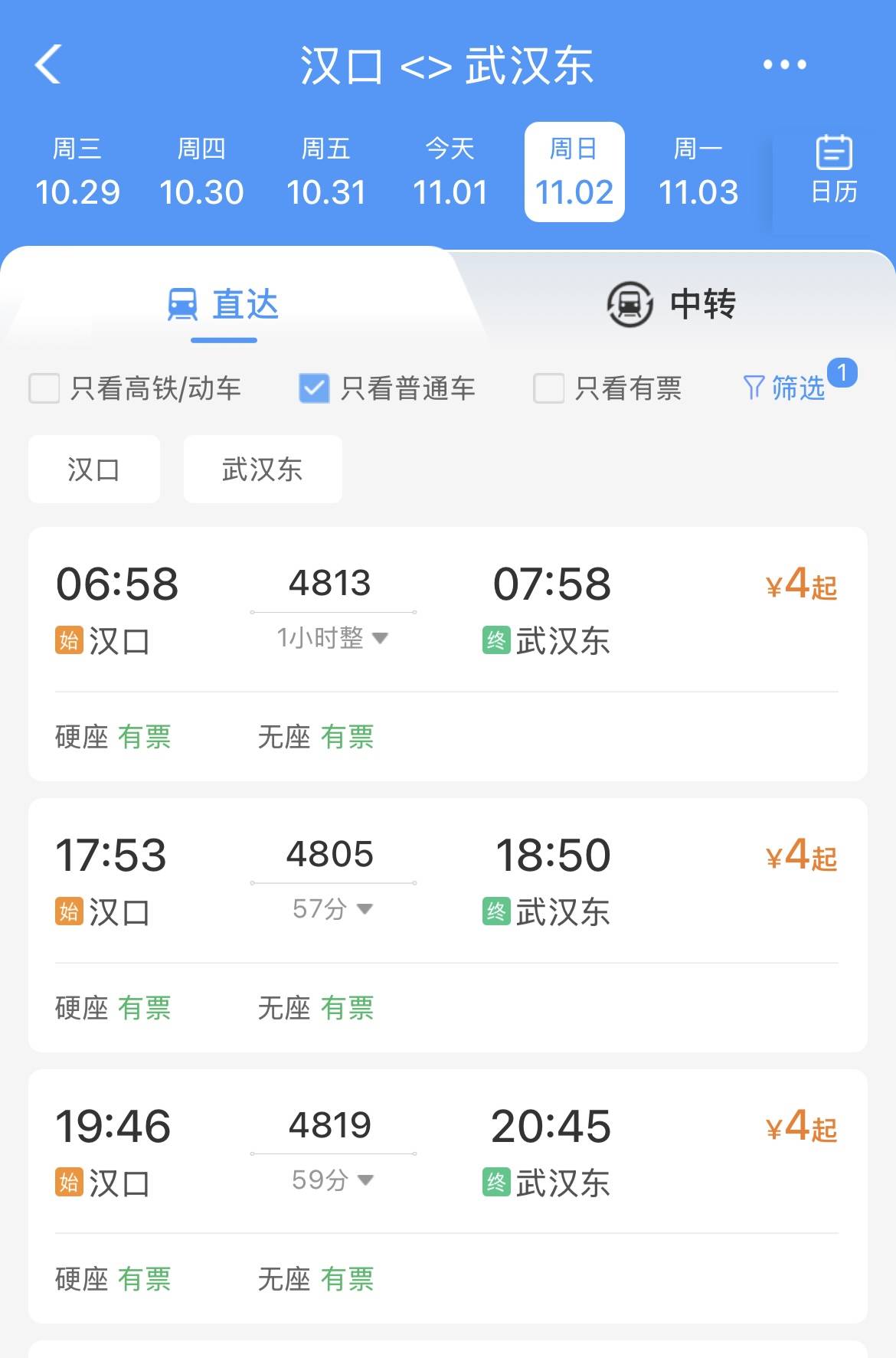This screenshot has width=896, height=1358.
Task: Open train 4813 departing at 06:58
Action: click(447, 613)
